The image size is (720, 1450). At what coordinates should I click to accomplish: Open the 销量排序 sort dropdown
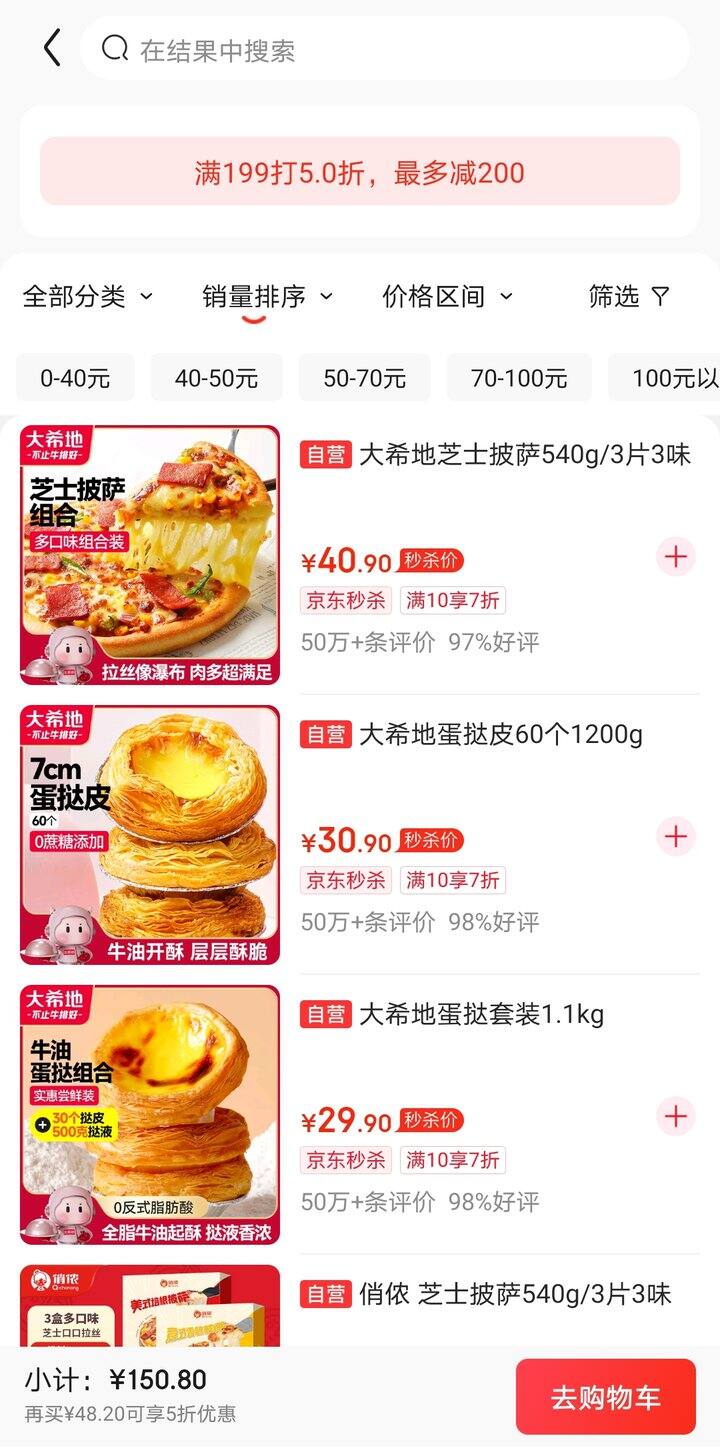point(267,296)
